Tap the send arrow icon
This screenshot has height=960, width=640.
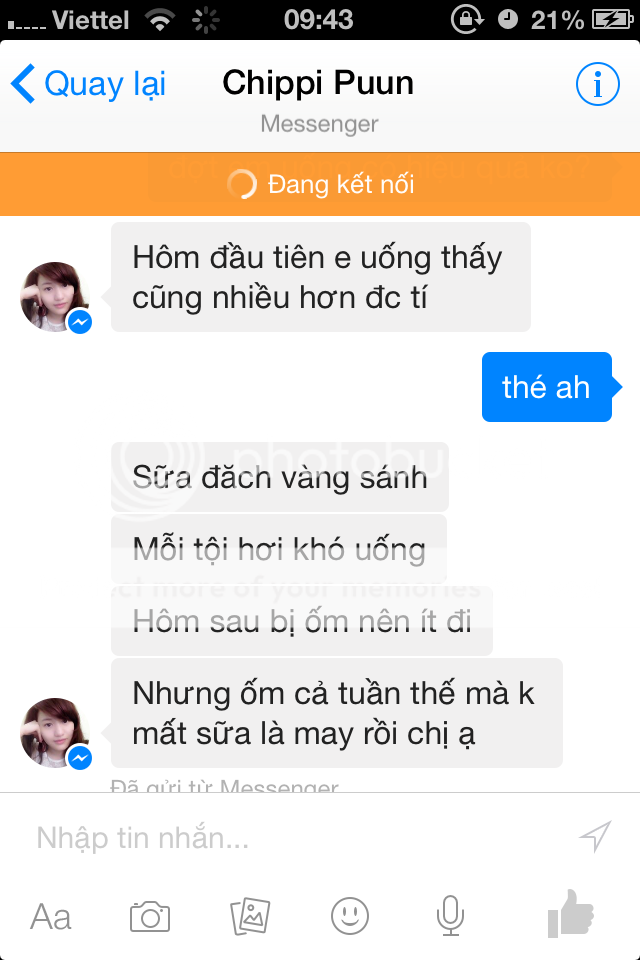[x=596, y=837]
